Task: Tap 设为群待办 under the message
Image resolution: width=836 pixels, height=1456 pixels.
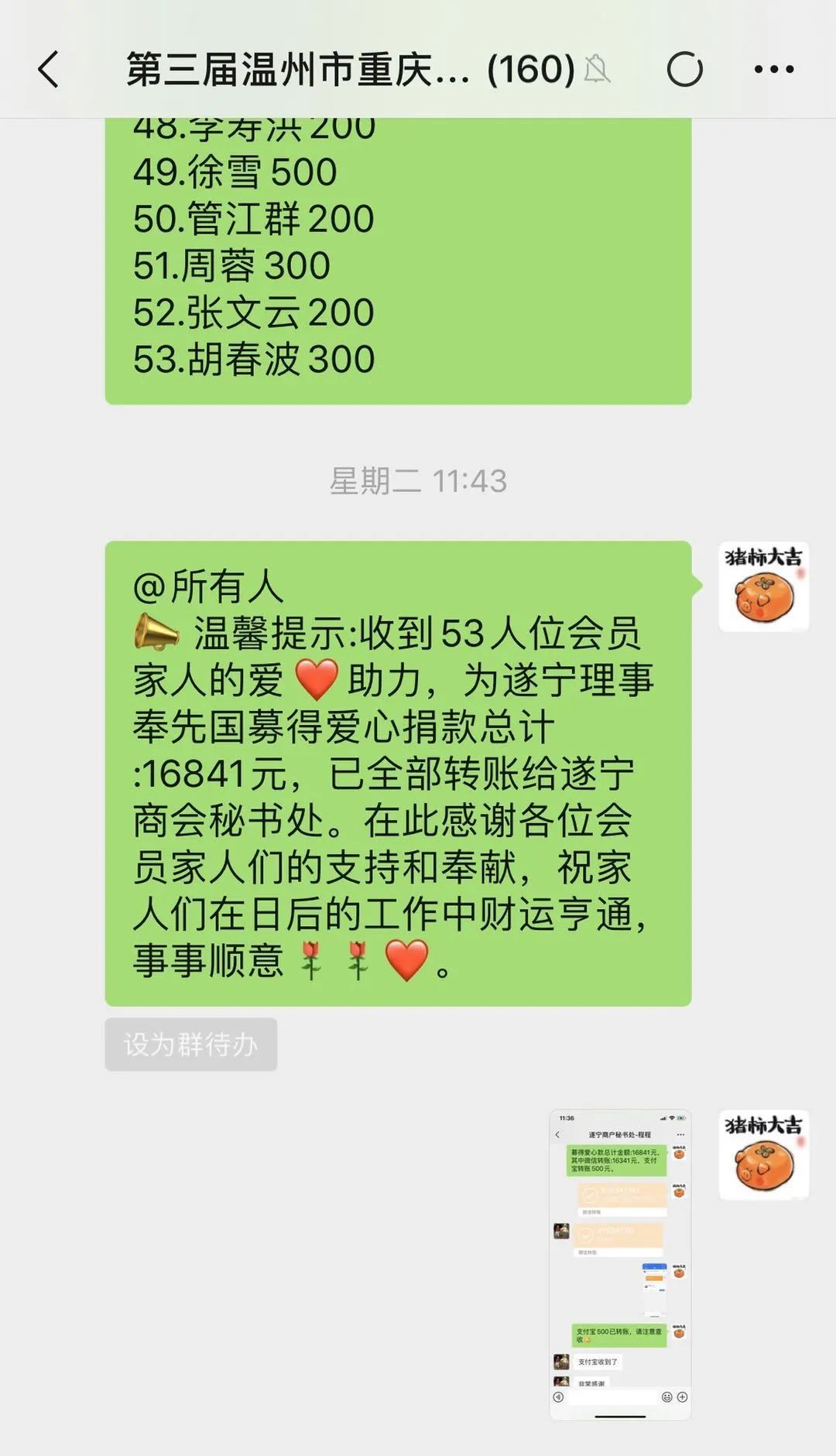Action: tap(190, 1044)
